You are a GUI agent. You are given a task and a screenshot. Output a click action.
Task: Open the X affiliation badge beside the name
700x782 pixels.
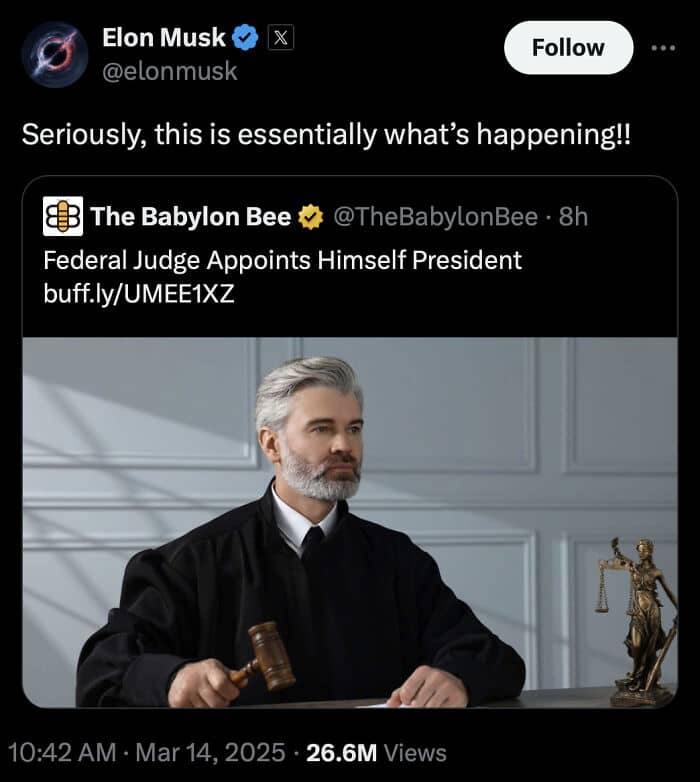[281, 37]
